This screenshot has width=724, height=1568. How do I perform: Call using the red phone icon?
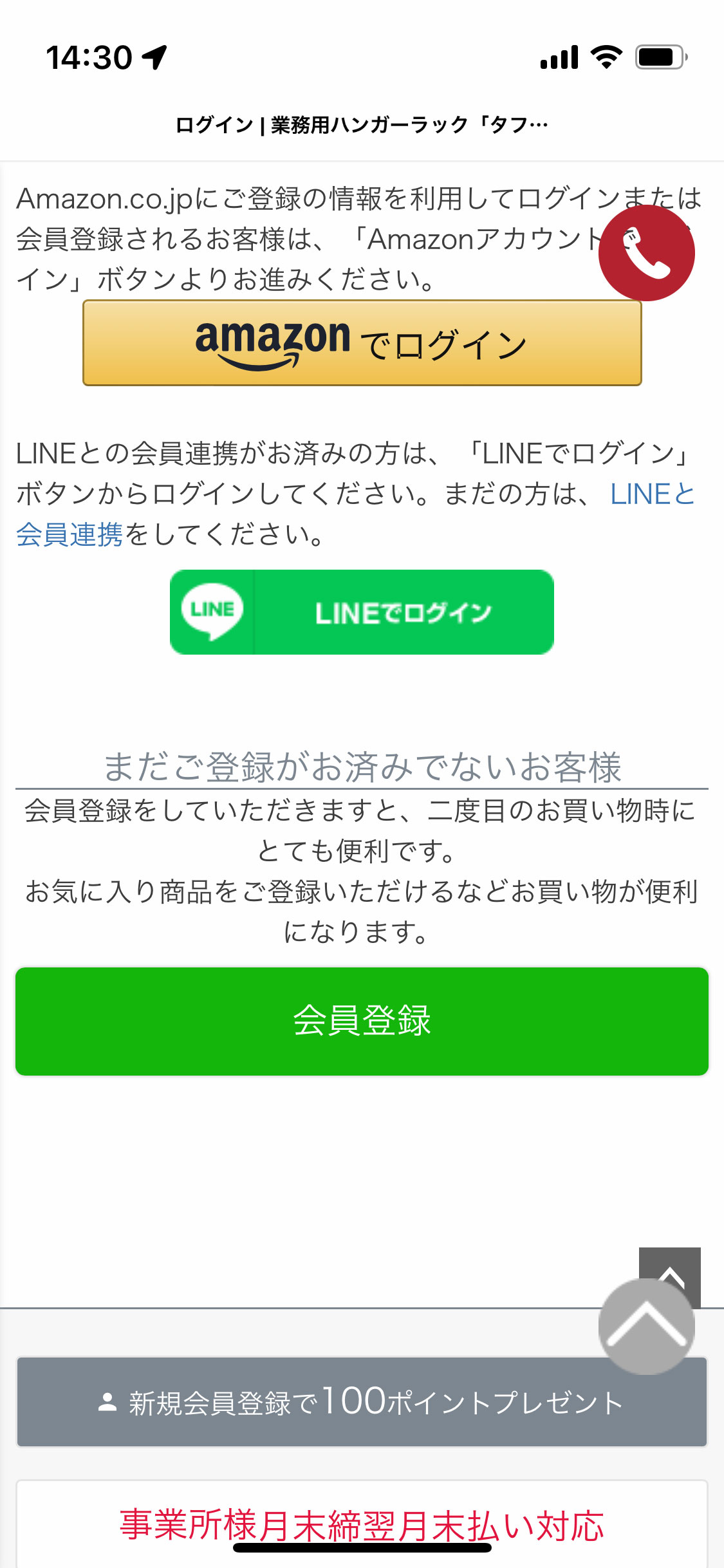(646, 253)
